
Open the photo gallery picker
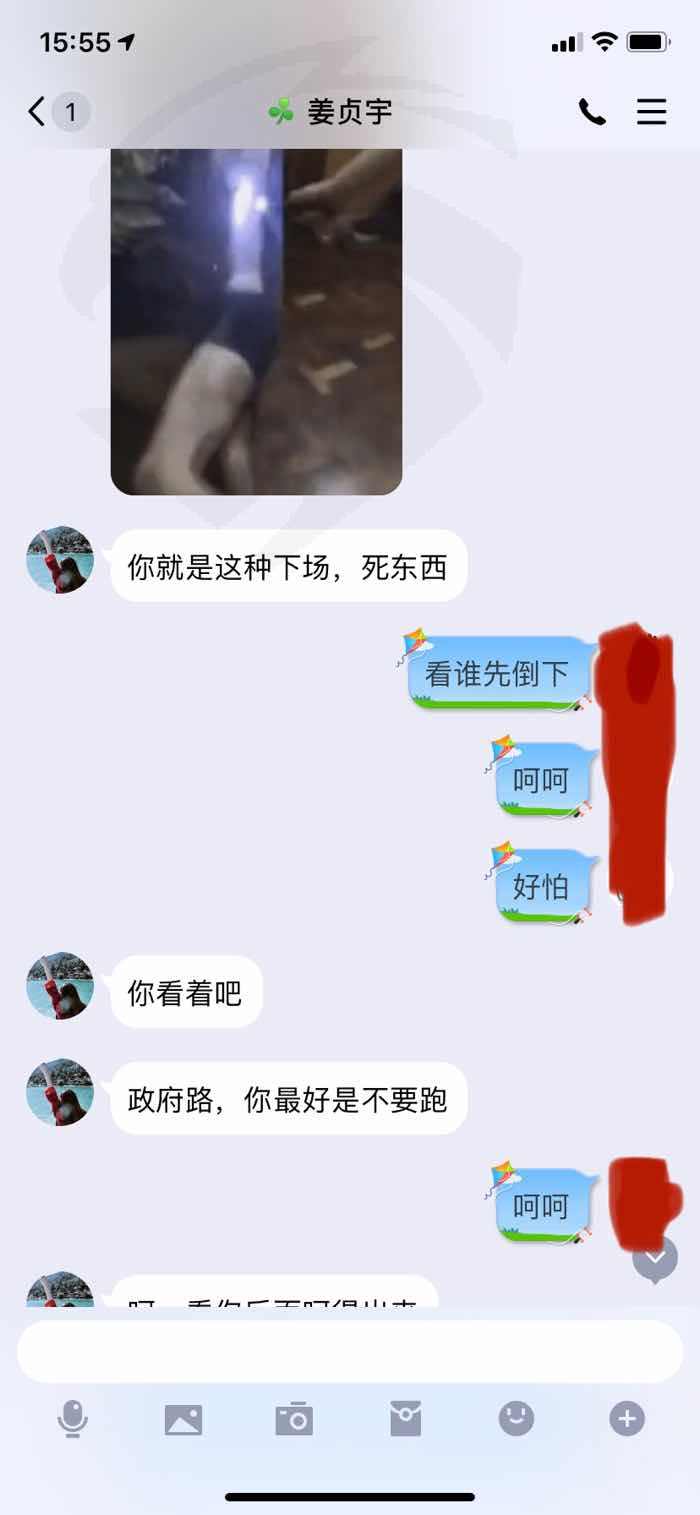(x=183, y=1419)
